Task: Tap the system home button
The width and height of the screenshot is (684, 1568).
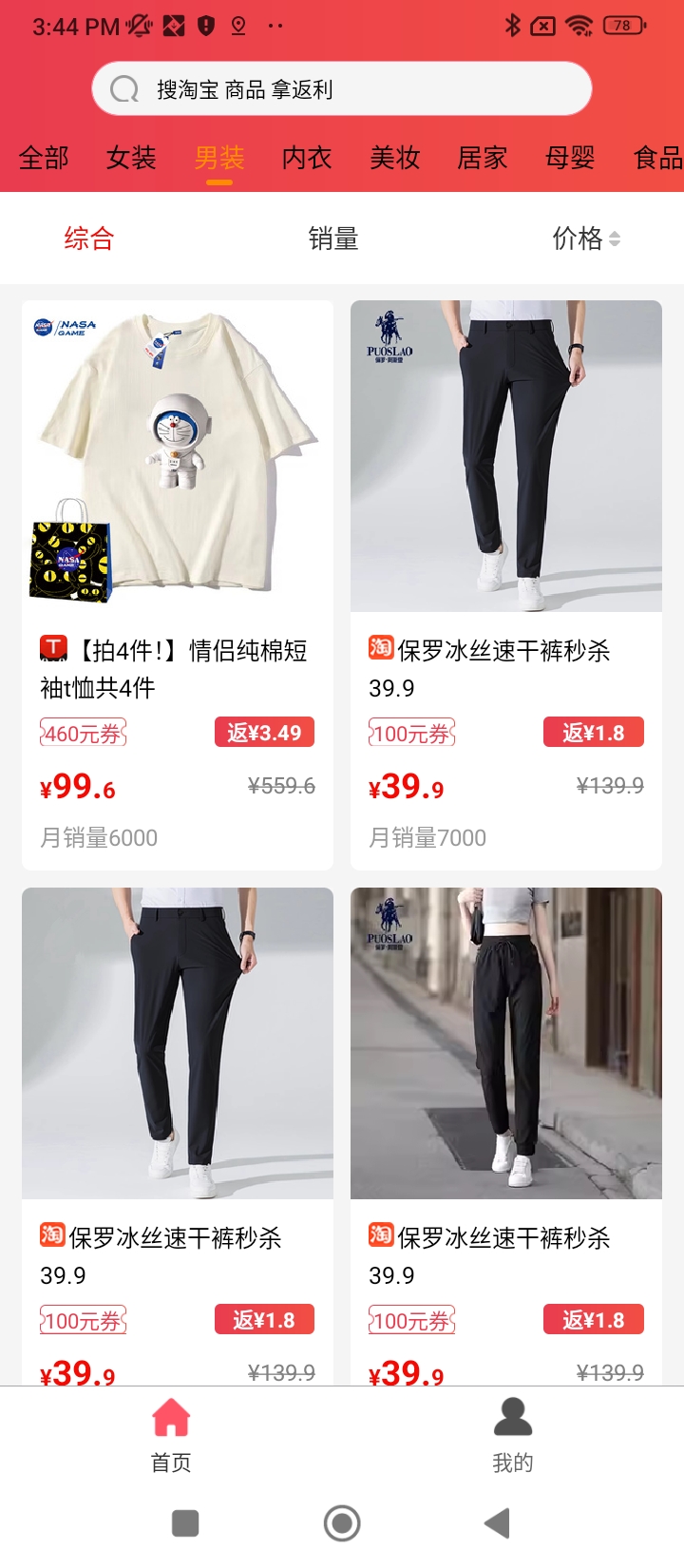Action: click(342, 1523)
